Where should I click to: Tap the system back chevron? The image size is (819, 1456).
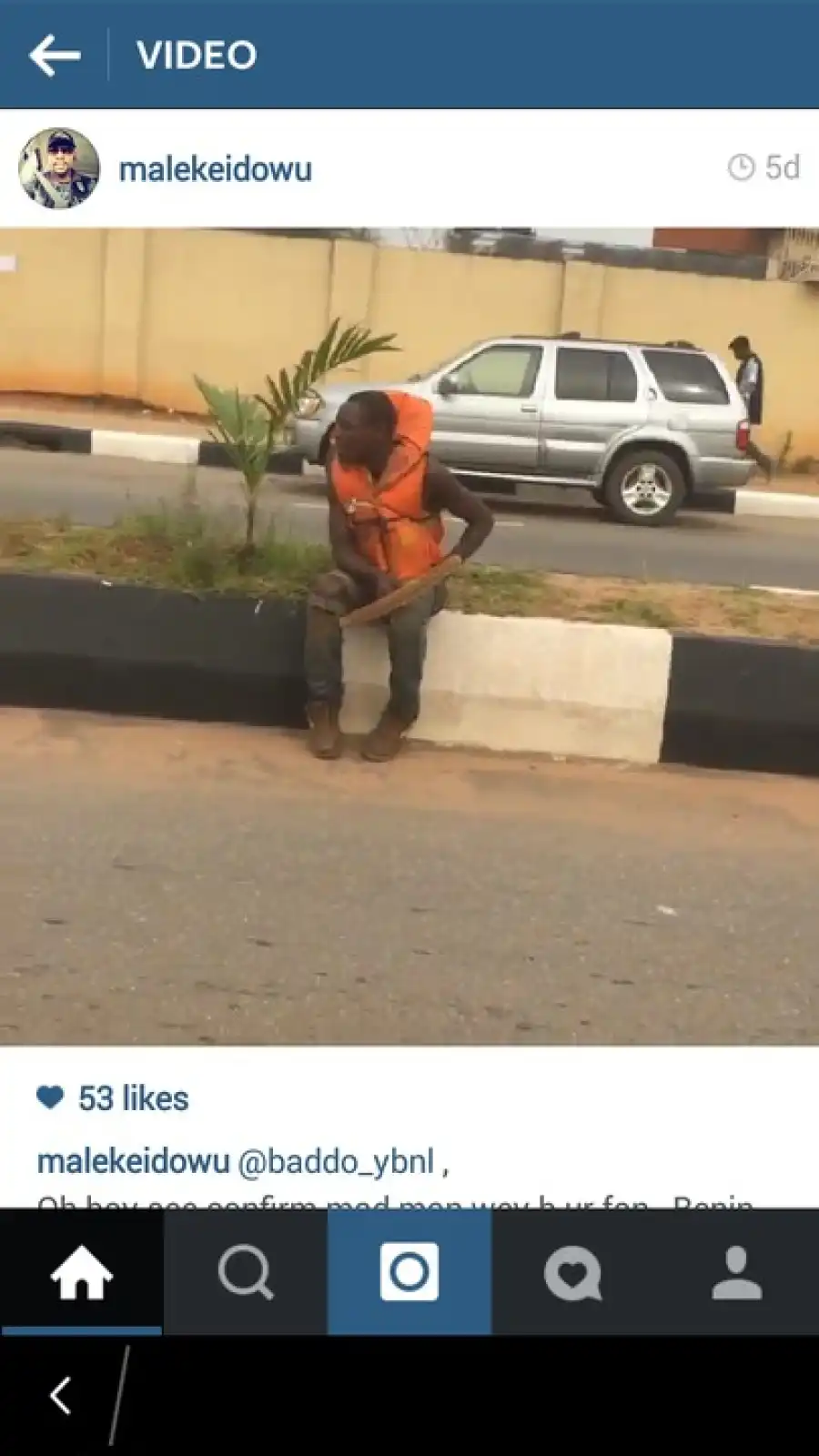click(61, 1395)
